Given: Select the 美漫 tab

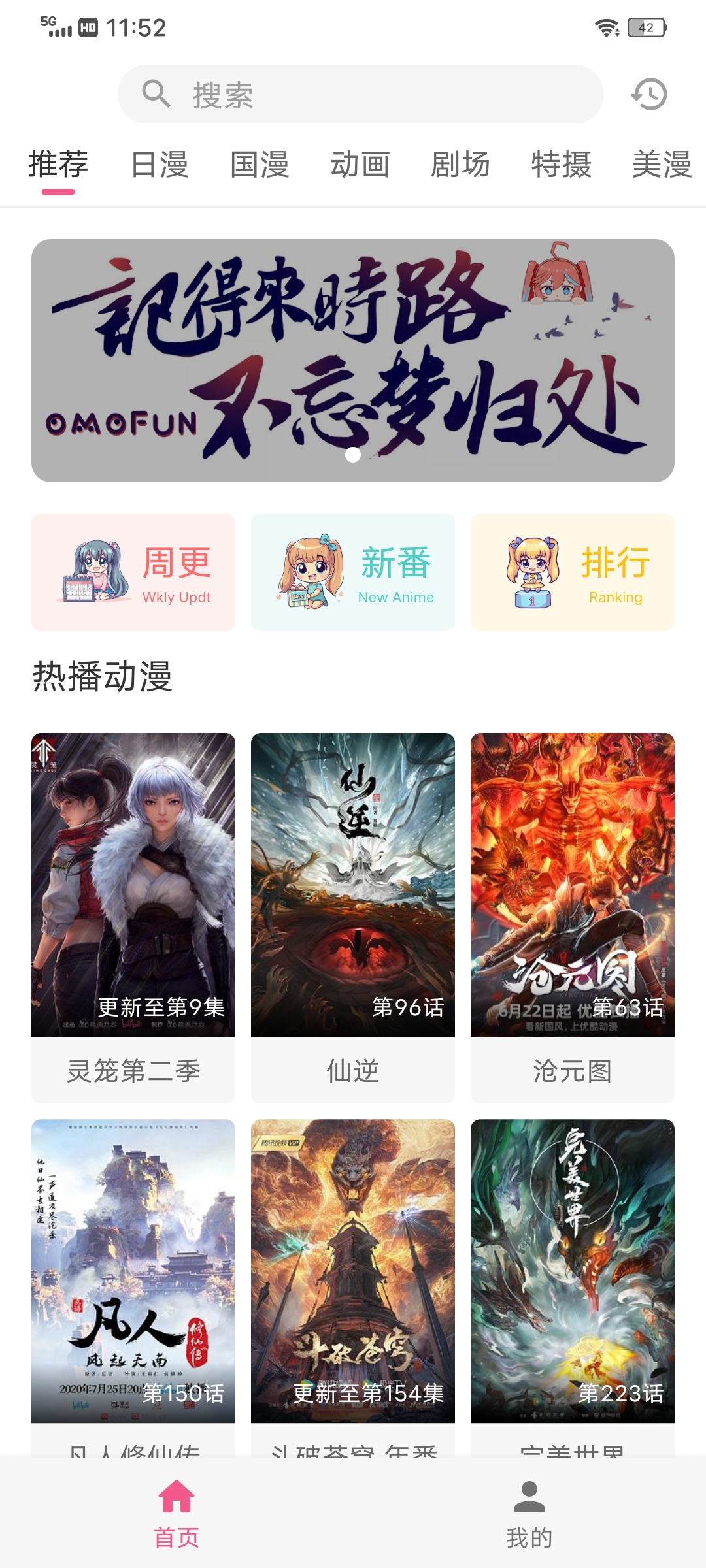Looking at the screenshot, I should 662,164.
